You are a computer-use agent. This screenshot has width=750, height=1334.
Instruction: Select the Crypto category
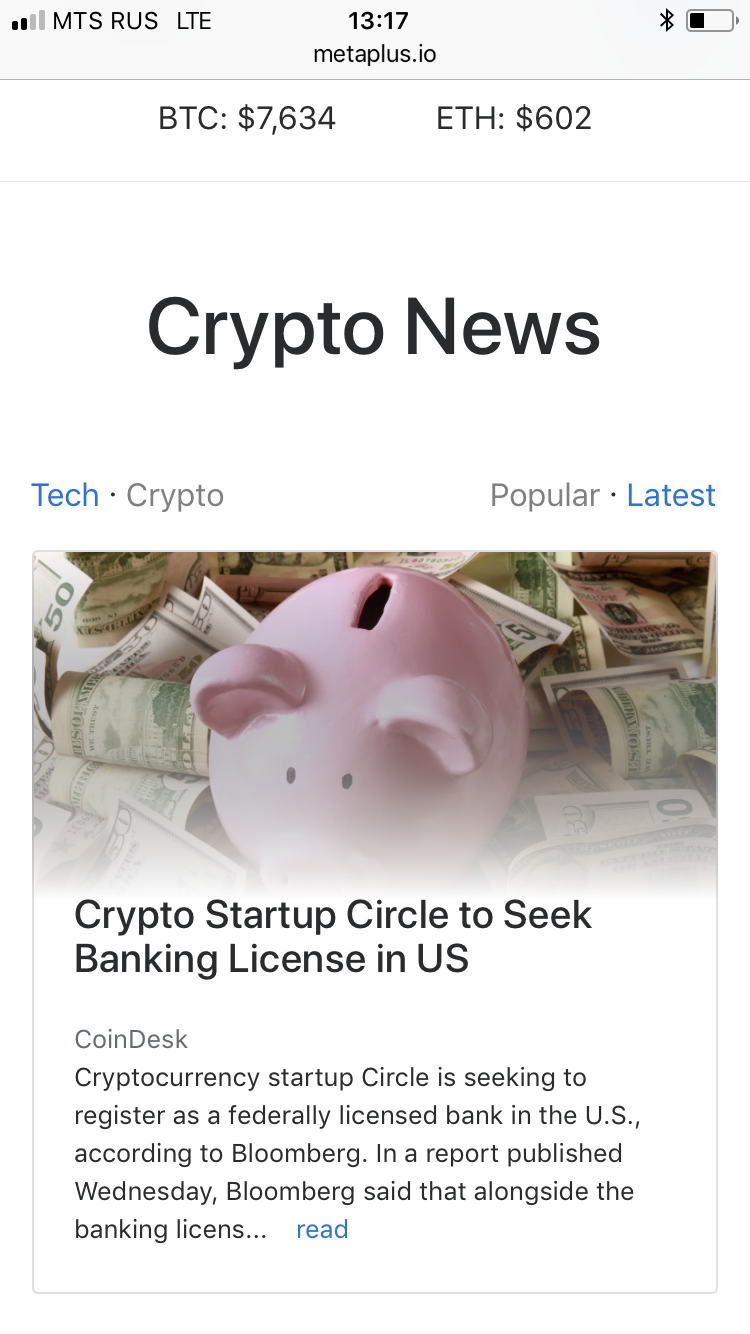(x=175, y=495)
